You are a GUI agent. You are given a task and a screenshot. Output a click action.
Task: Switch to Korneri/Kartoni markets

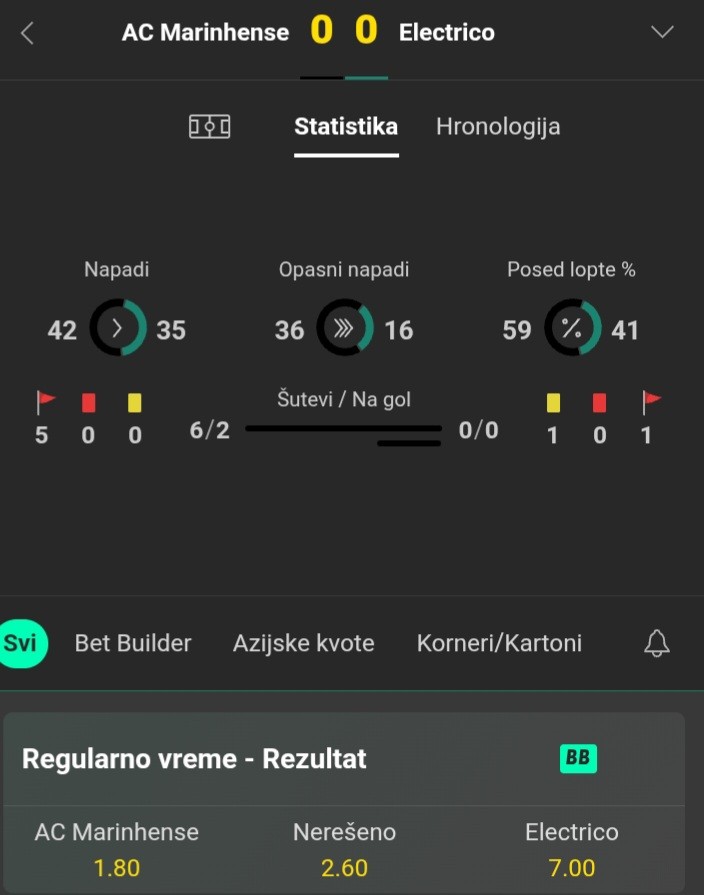point(499,643)
